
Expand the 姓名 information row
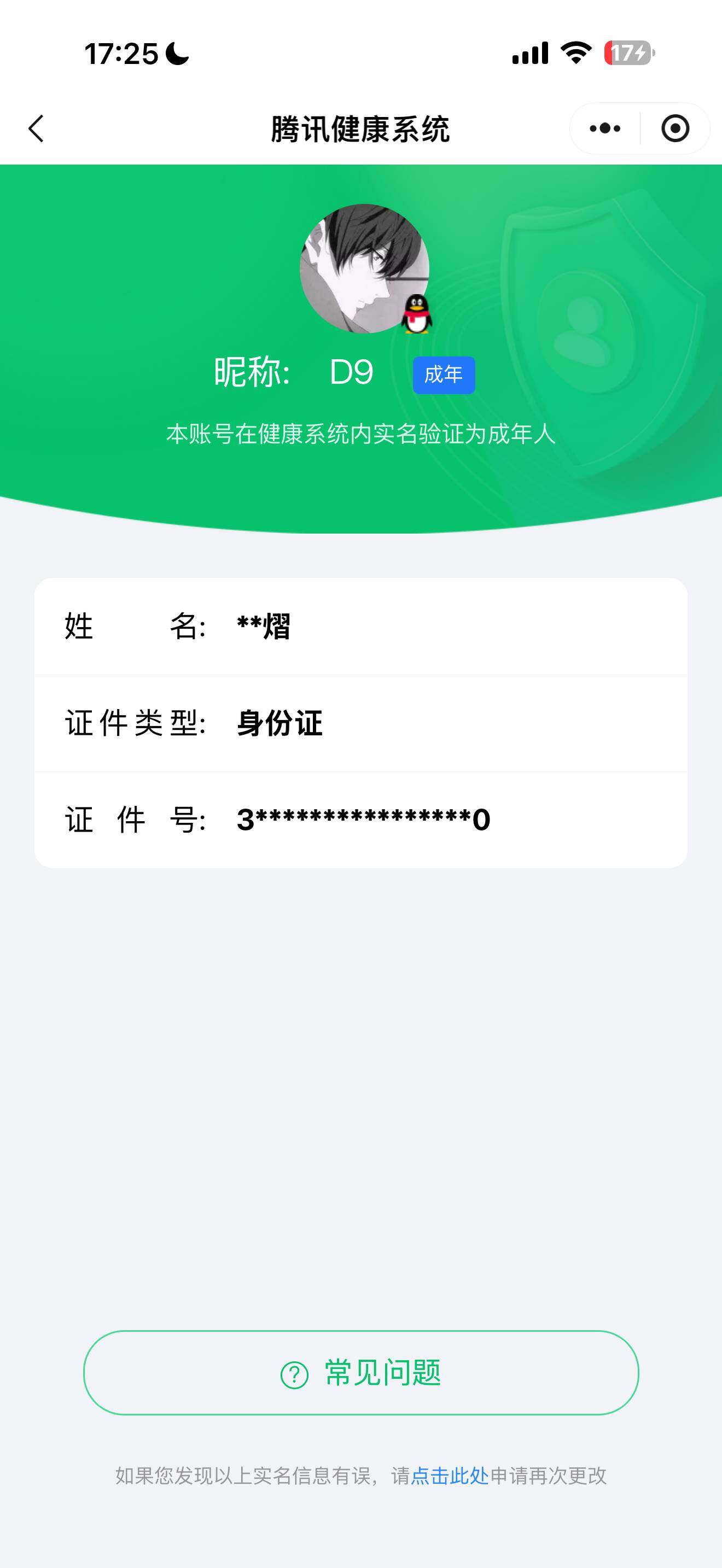(x=361, y=628)
